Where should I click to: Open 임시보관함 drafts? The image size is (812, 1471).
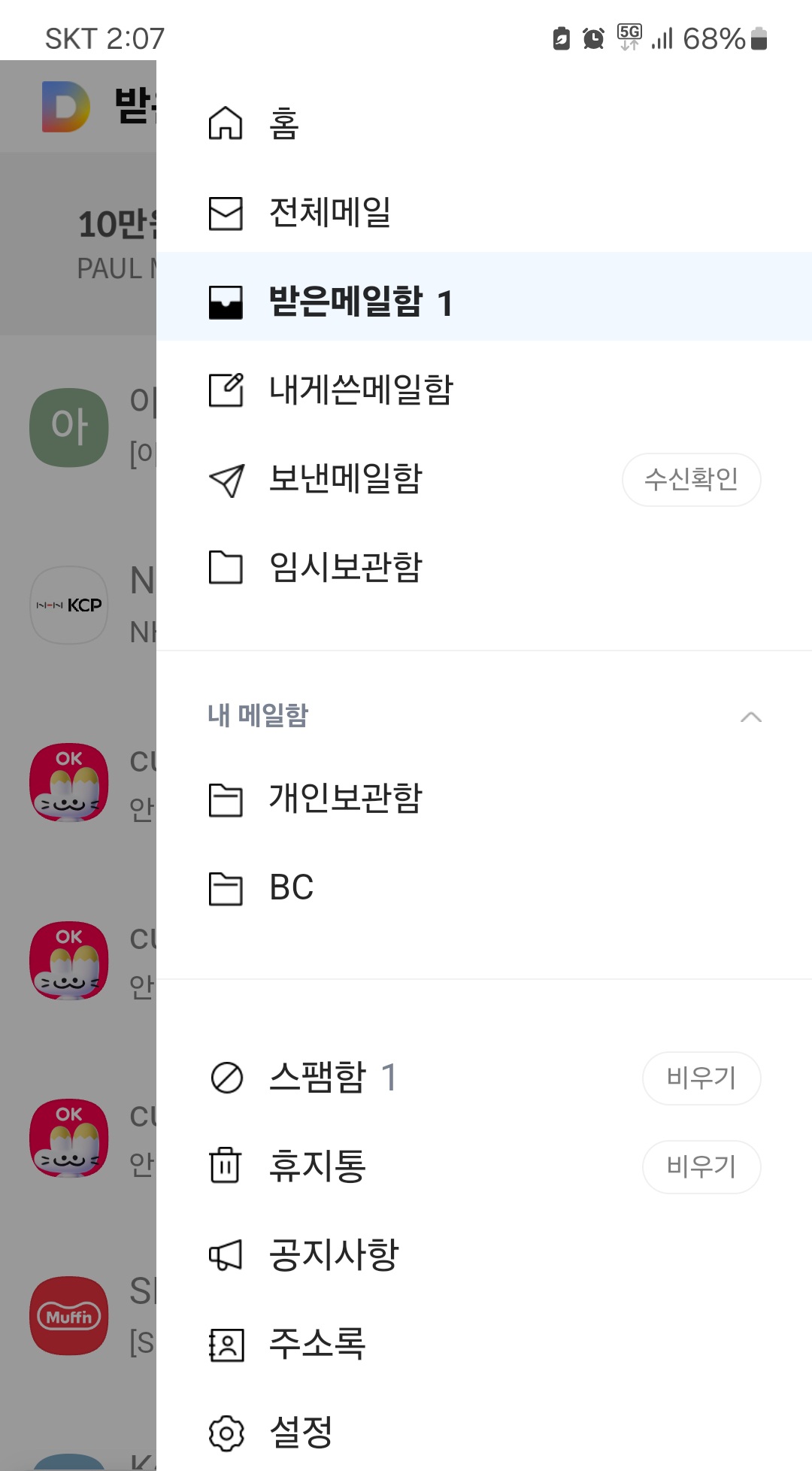coord(346,567)
